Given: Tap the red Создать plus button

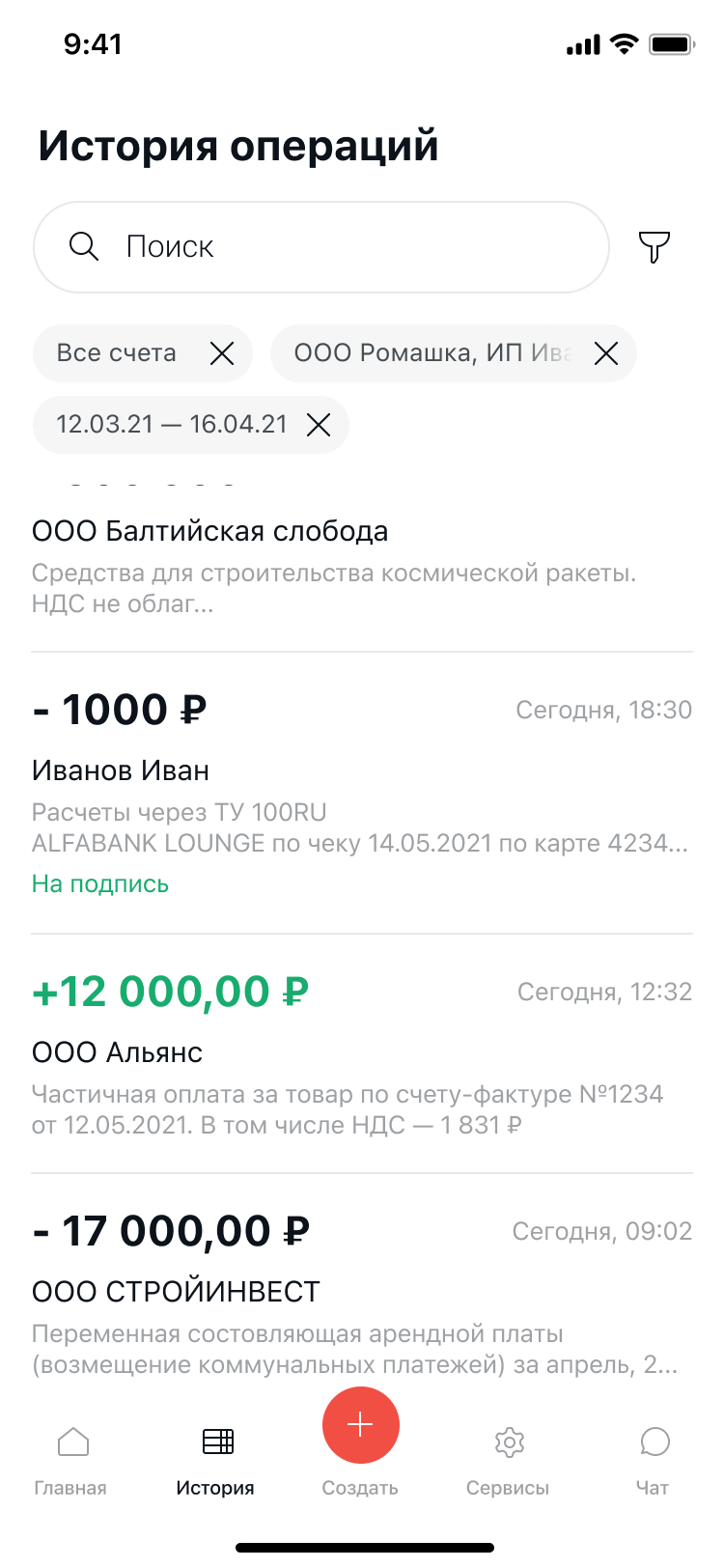Looking at the screenshot, I should tap(360, 1426).
